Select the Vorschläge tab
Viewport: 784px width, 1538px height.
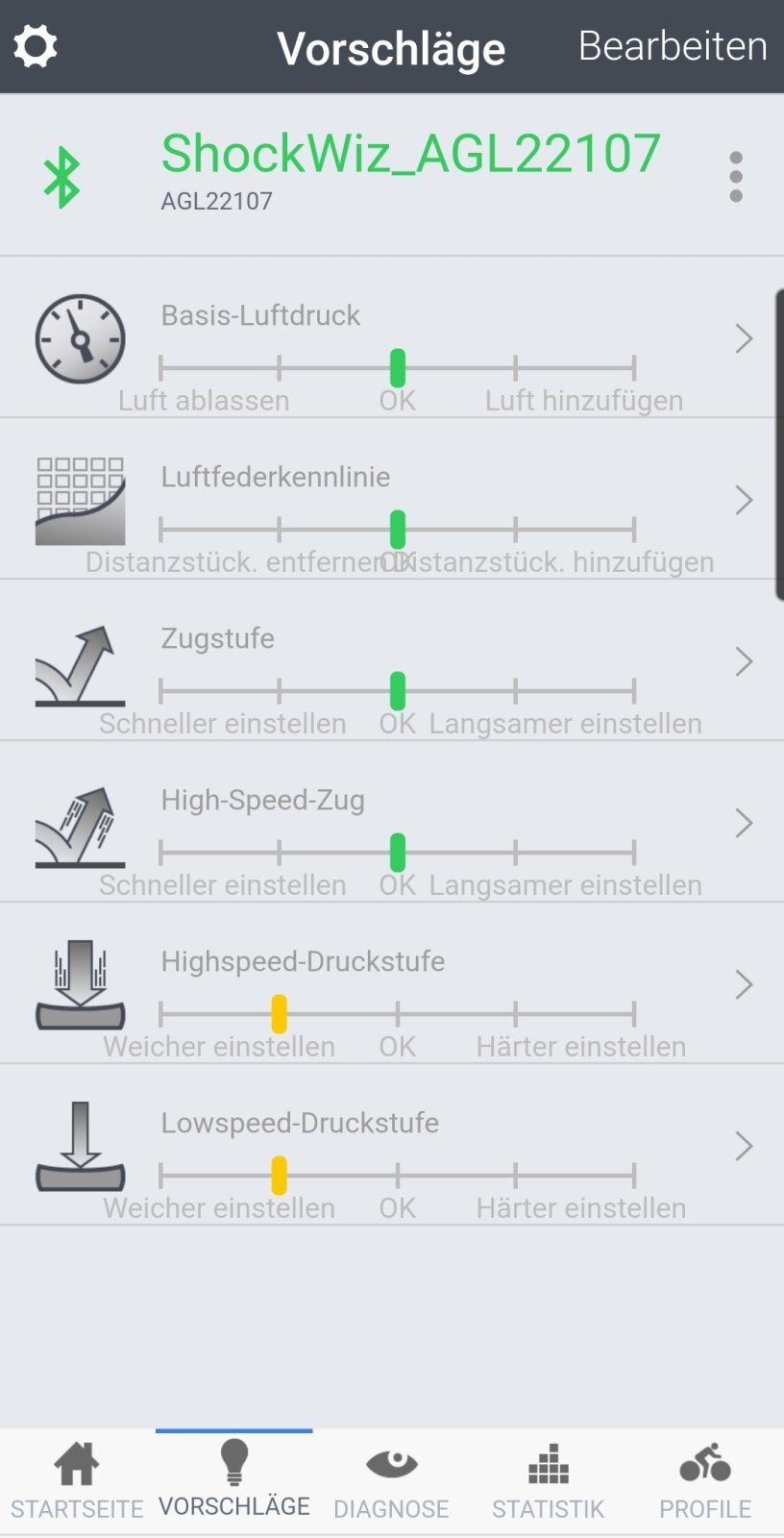234,1482
